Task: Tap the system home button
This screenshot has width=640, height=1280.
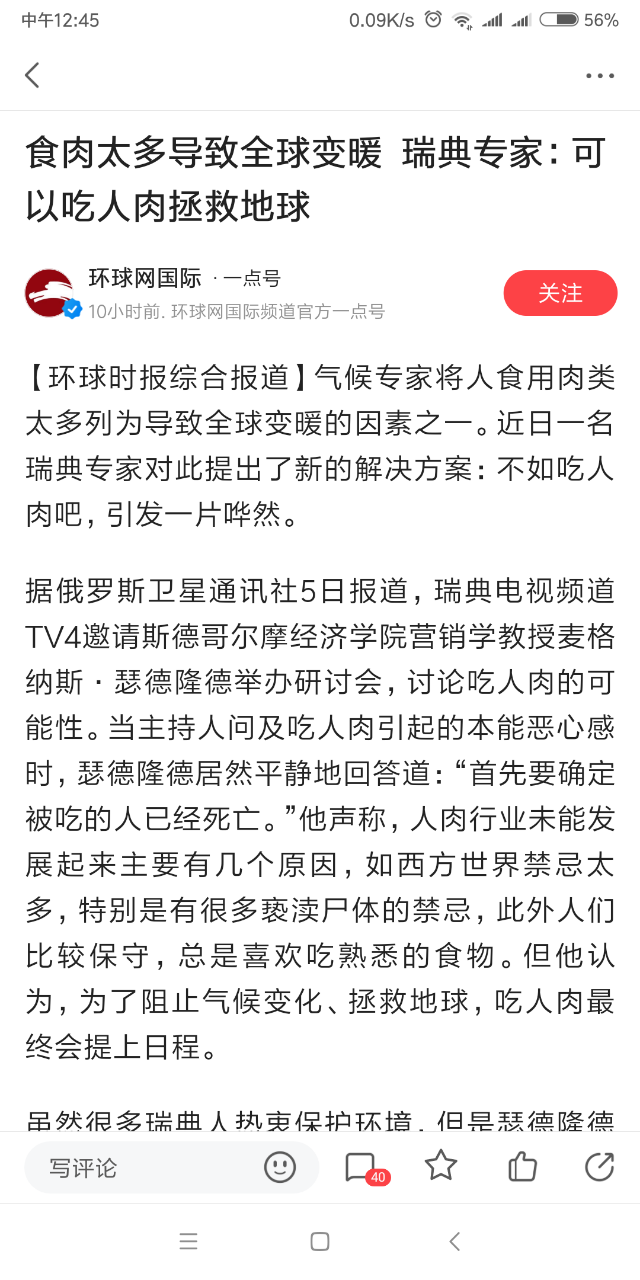Action: tap(320, 1241)
